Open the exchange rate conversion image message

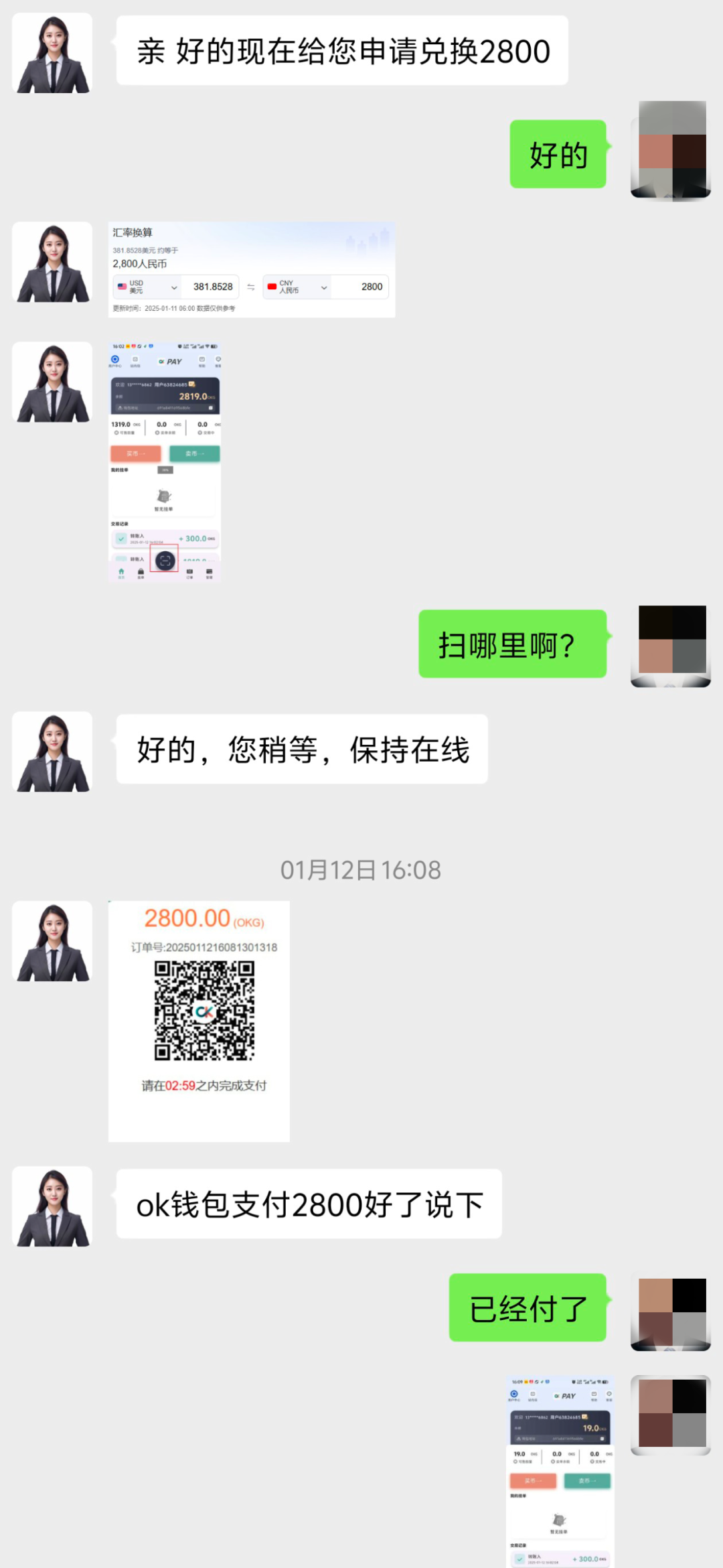(x=252, y=270)
